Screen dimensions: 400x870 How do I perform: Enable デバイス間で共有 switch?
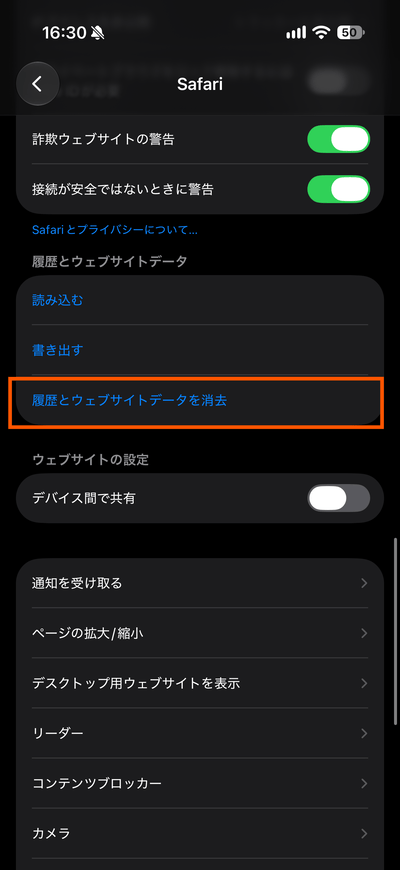[338, 498]
